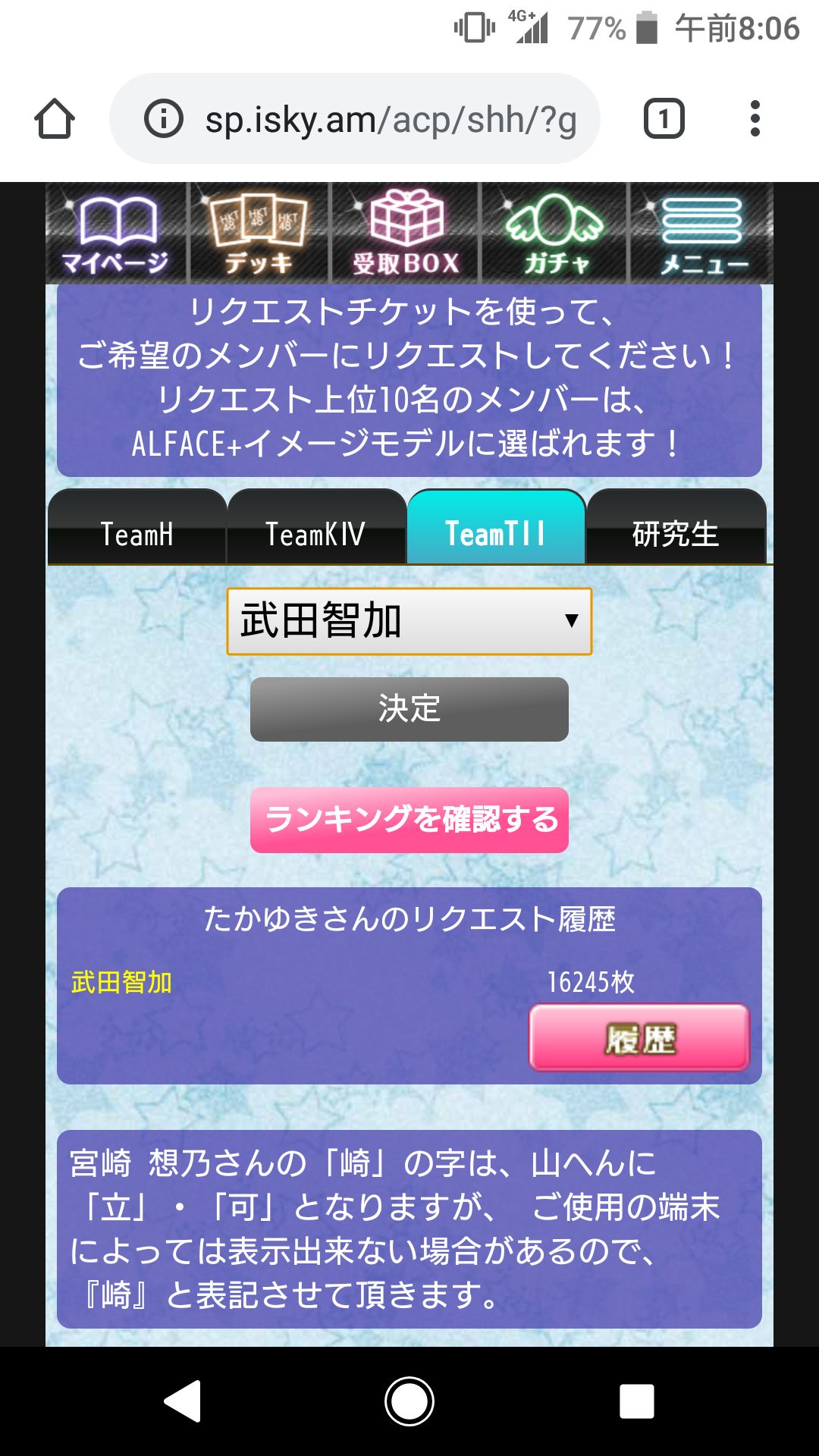Open マイページ from the top menu

click(x=116, y=234)
